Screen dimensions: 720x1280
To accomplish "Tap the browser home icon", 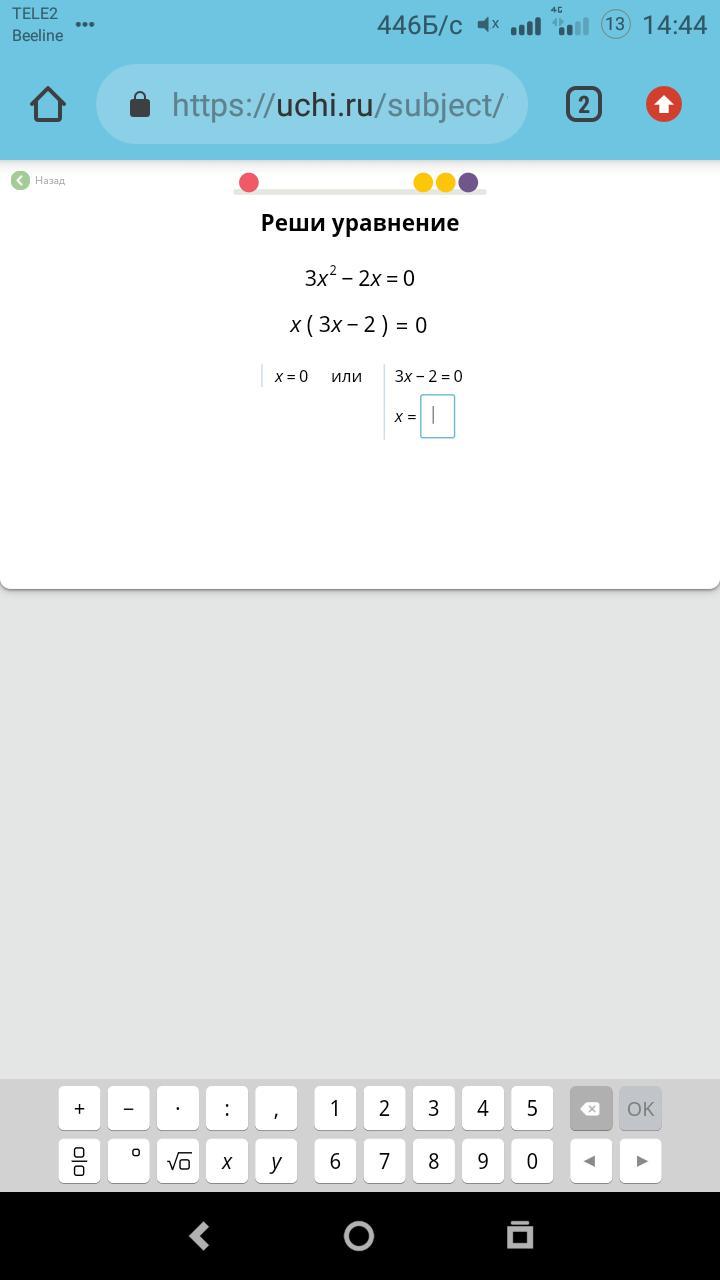I will [x=48, y=104].
